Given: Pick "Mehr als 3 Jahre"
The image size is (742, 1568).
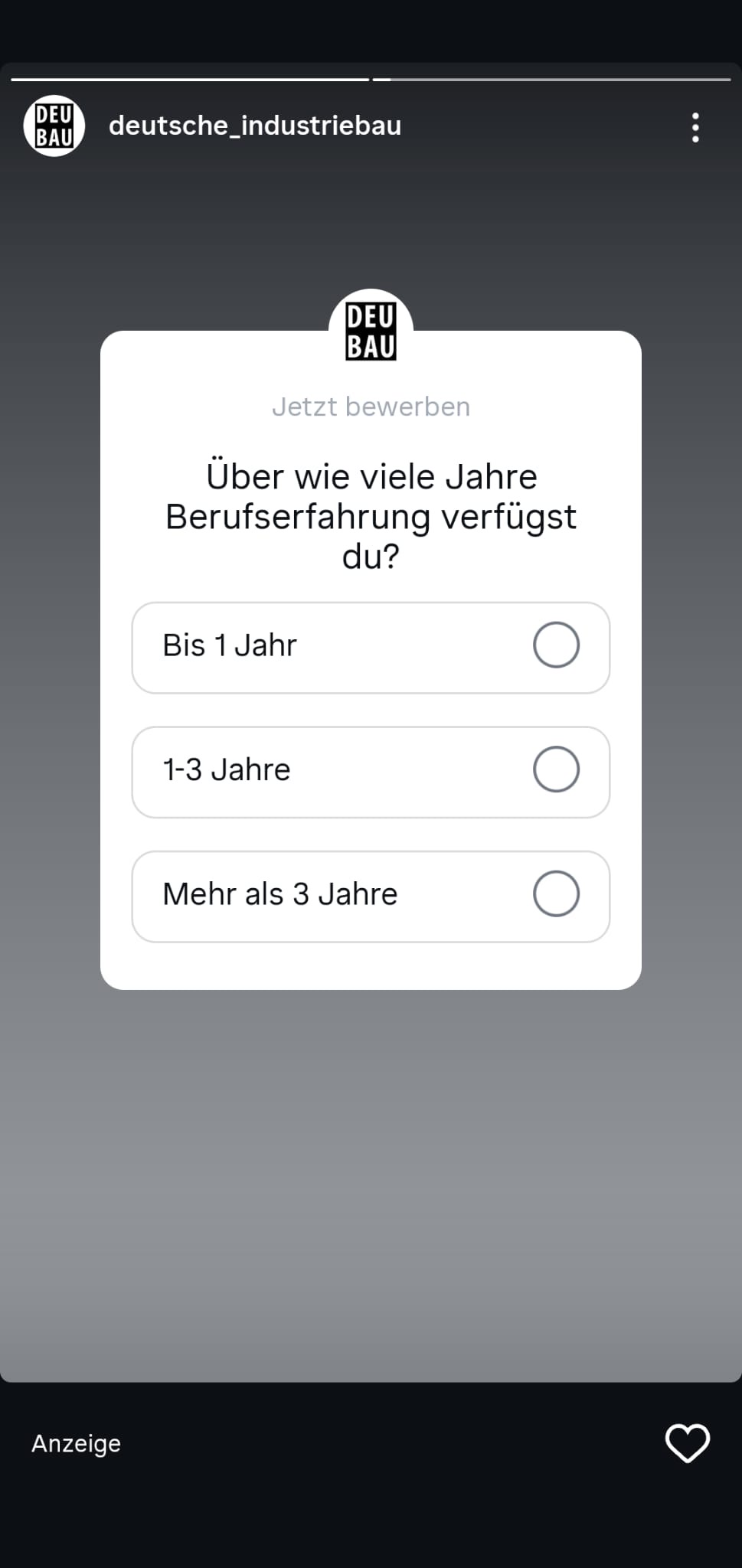Looking at the screenshot, I should 371,896.
